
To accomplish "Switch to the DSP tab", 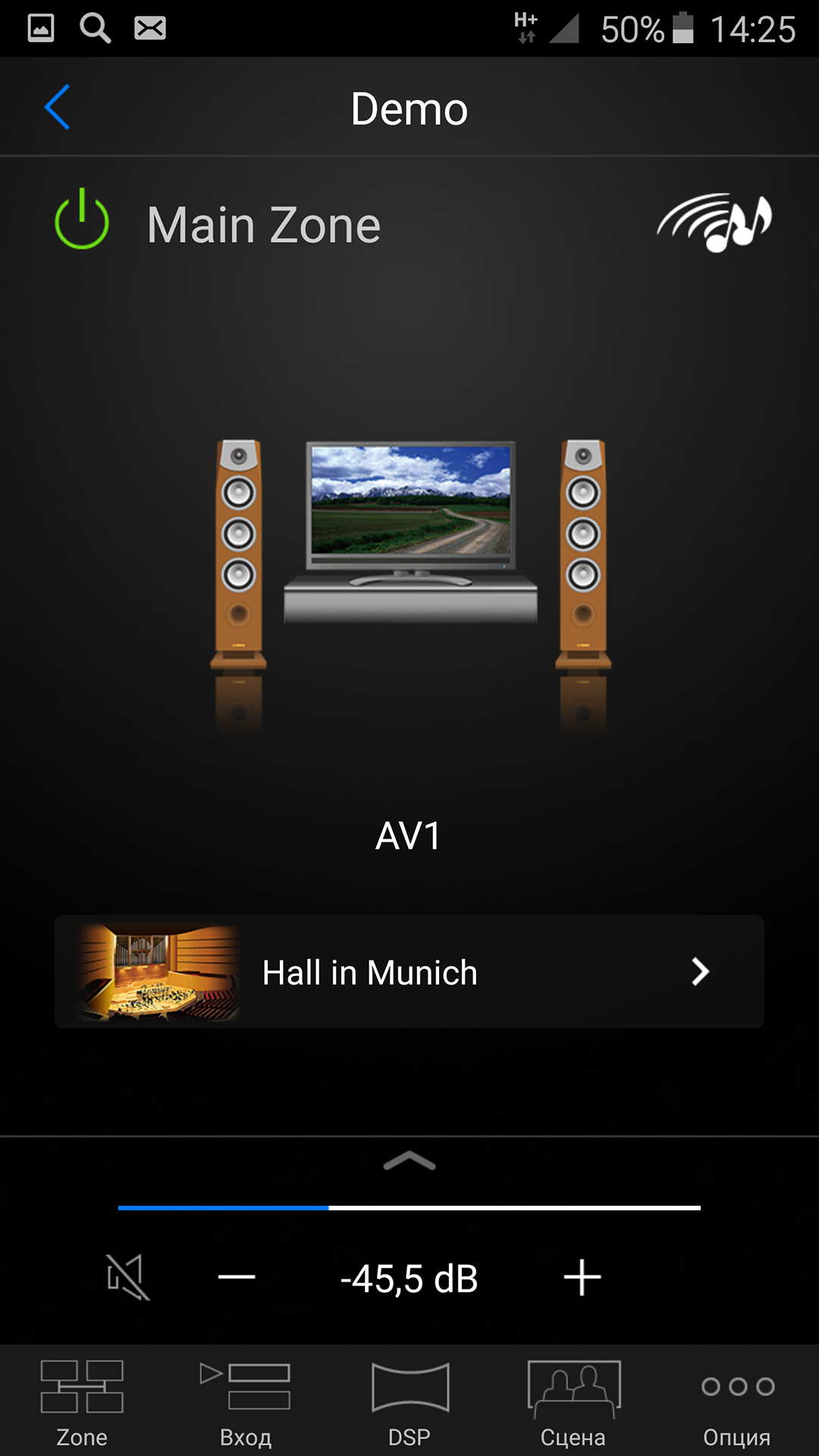I will point(409,1402).
